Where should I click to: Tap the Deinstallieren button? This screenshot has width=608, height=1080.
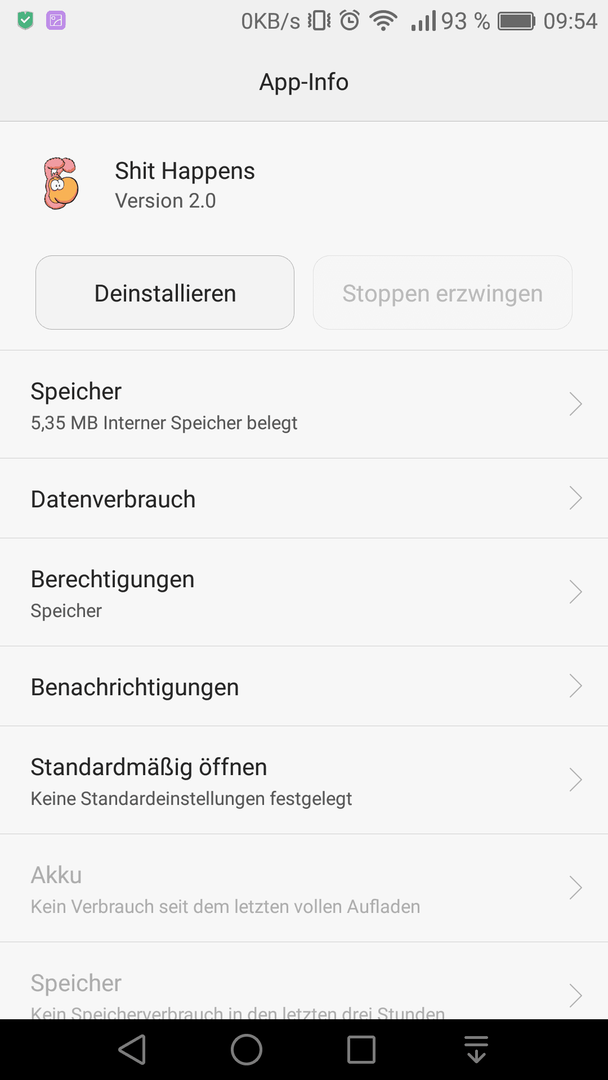point(165,293)
